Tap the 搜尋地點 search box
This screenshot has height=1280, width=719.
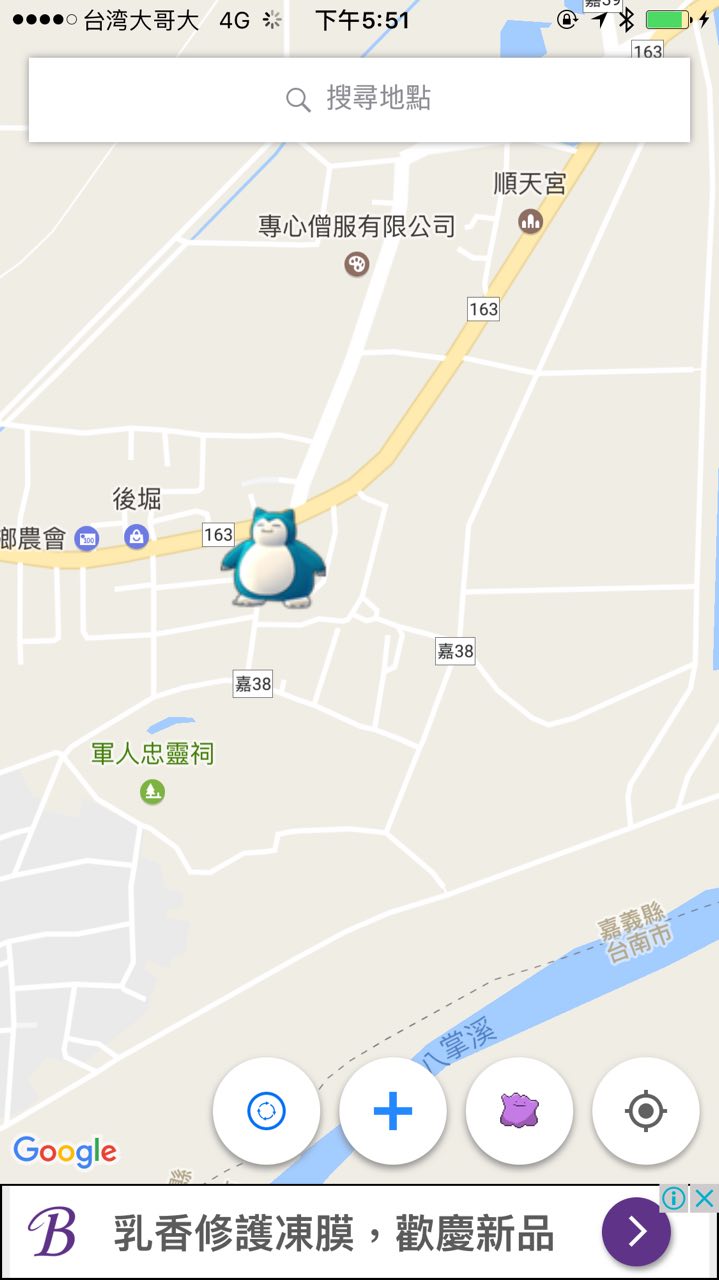click(x=359, y=99)
